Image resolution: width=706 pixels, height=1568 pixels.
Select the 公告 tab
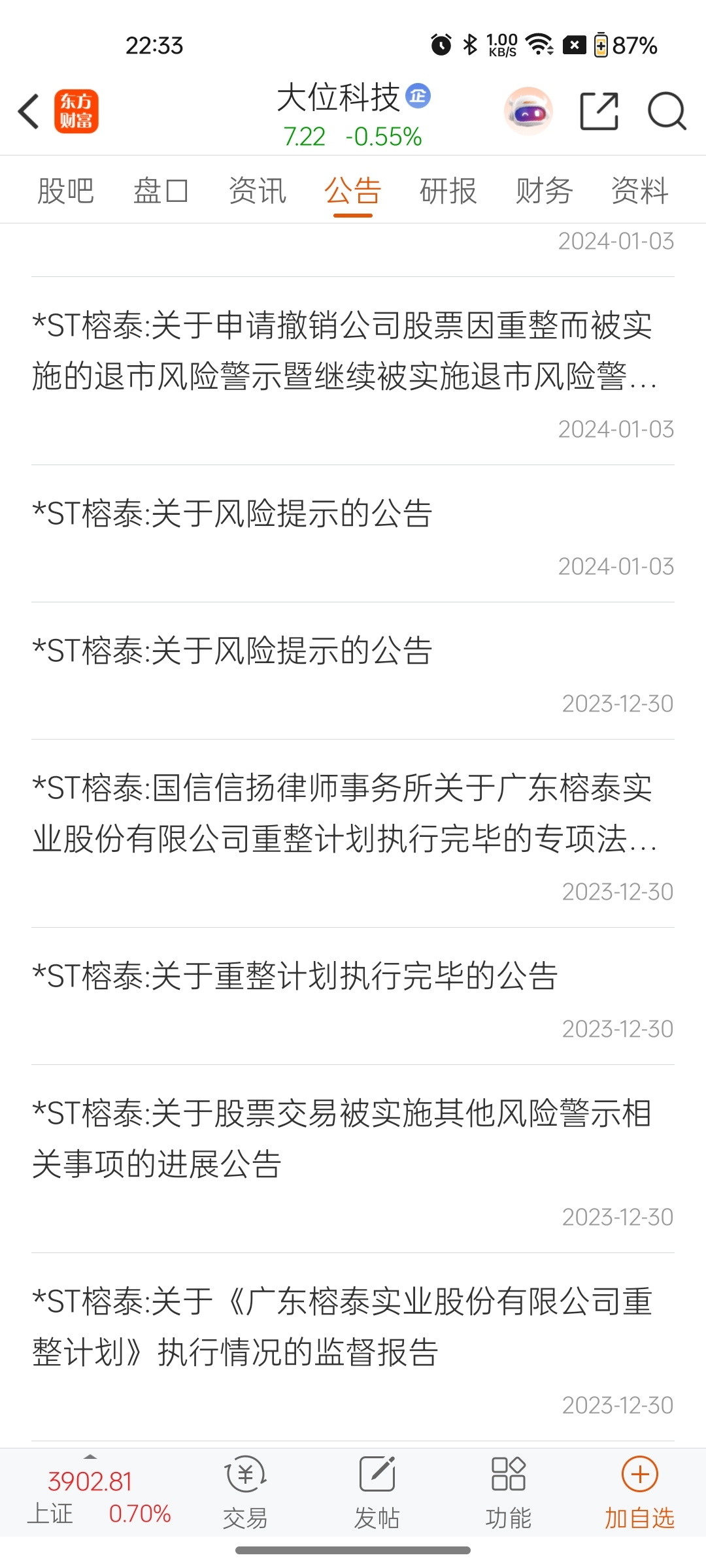[352, 191]
